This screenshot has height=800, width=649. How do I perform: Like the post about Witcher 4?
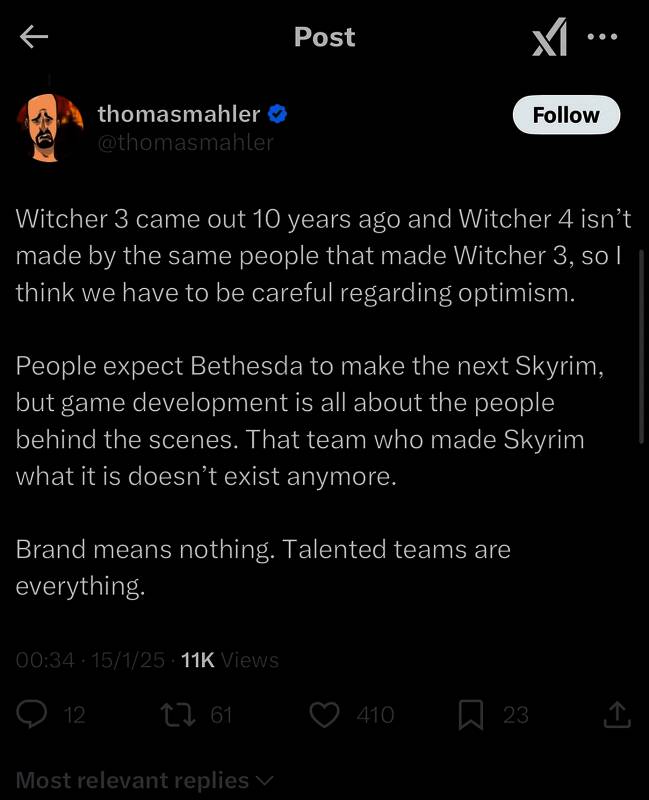tap(324, 714)
